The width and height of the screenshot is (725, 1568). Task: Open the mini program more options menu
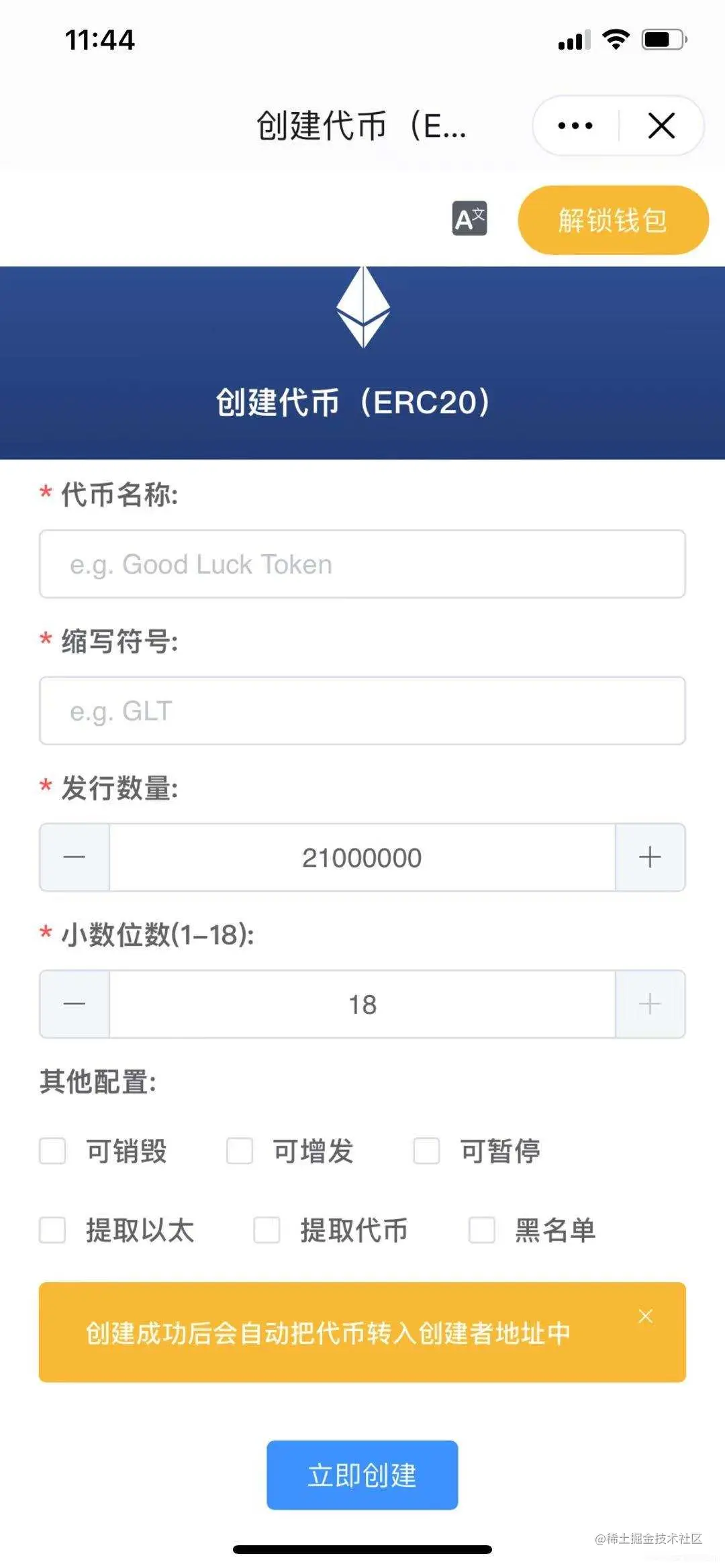(x=575, y=125)
